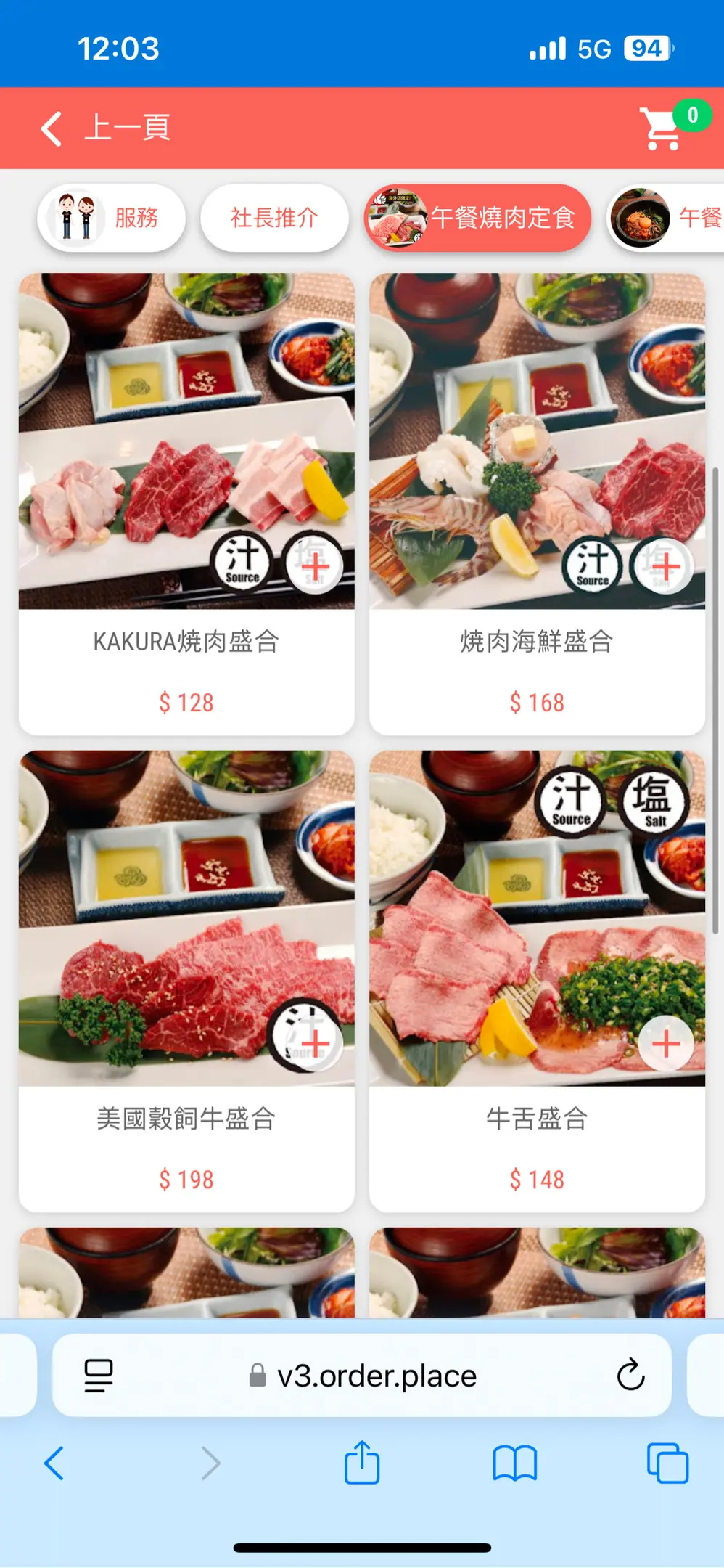724x1568 pixels.
Task: View 美國穀飼牛盛合 item details
Action: 186,1119
